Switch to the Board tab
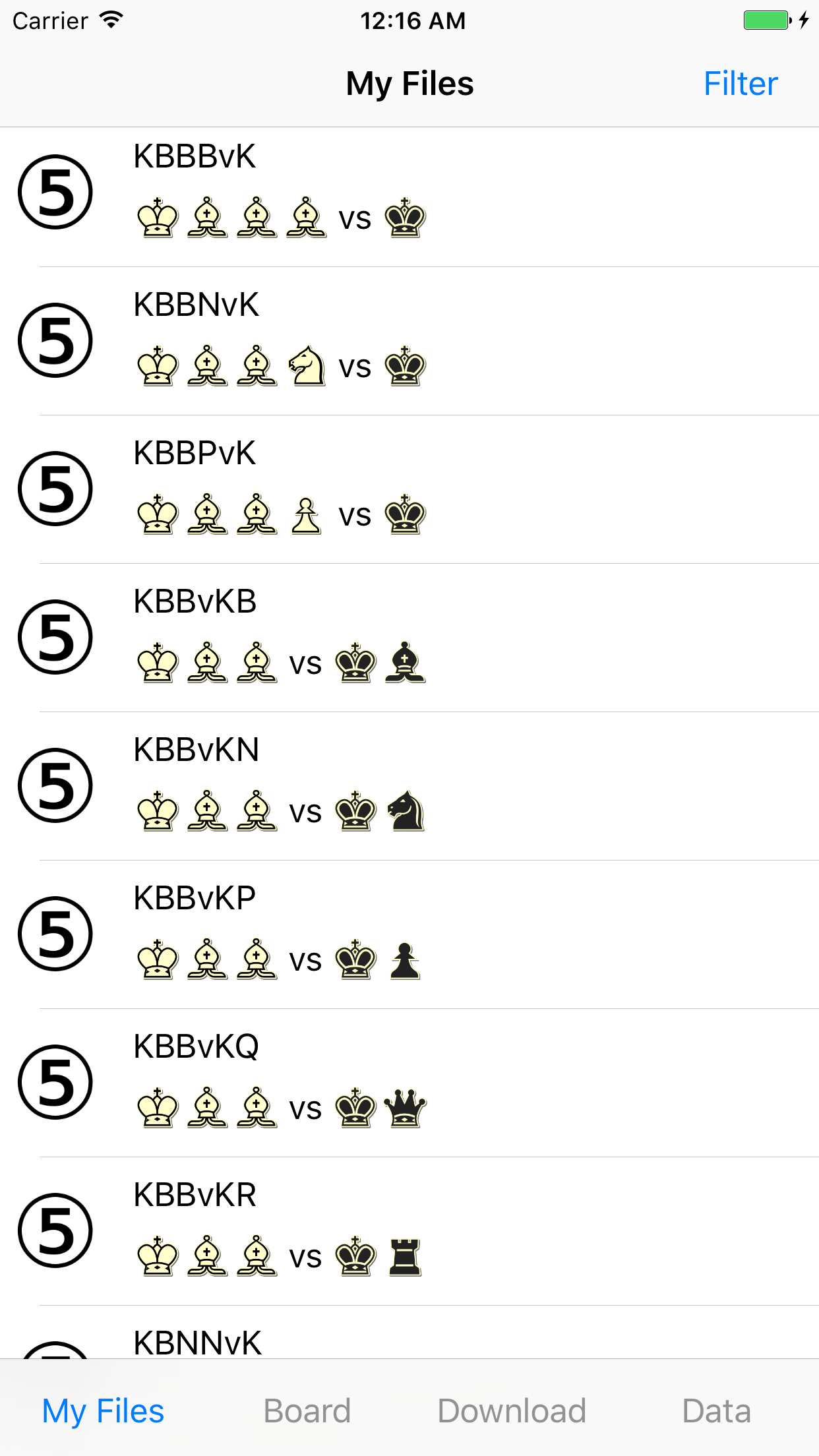This screenshot has width=819, height=1456. [307, 1410]
